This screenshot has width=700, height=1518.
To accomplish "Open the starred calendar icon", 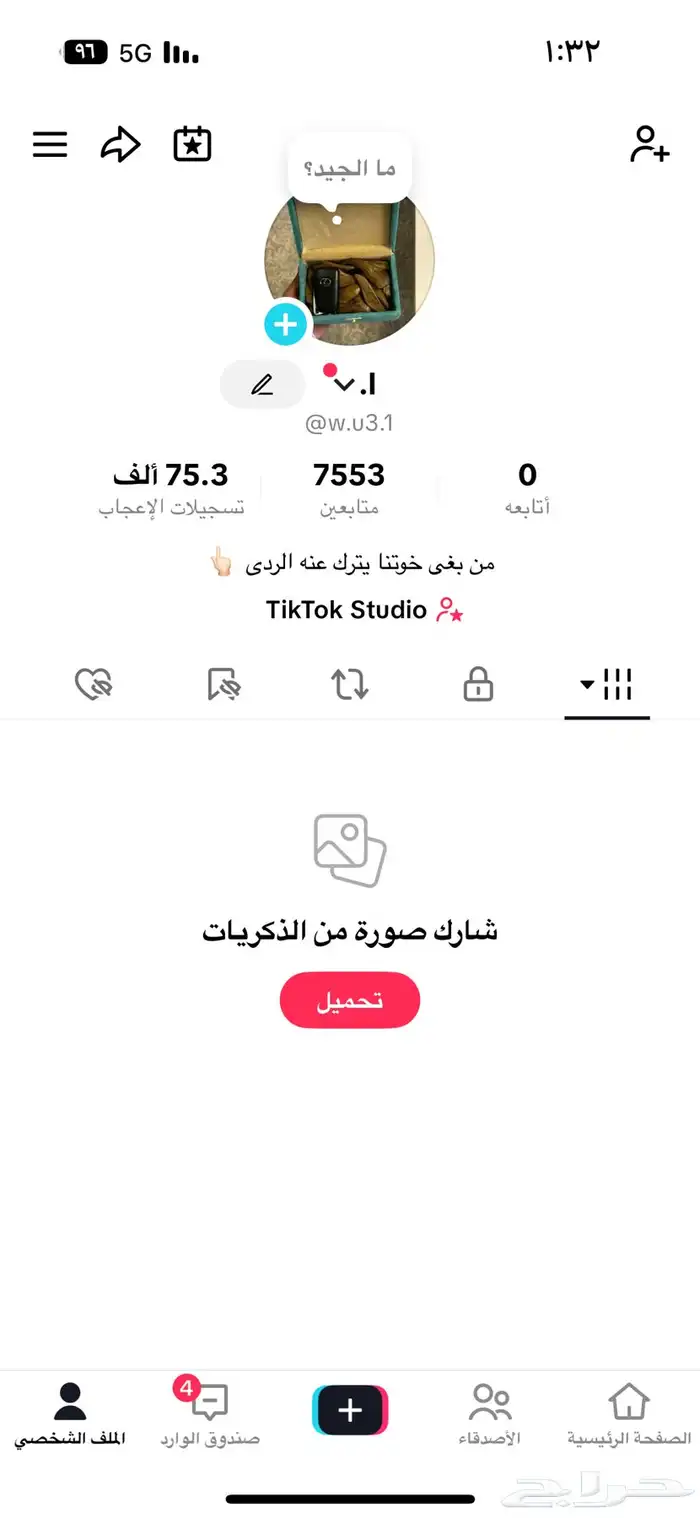I will click(x=192, y=145).
